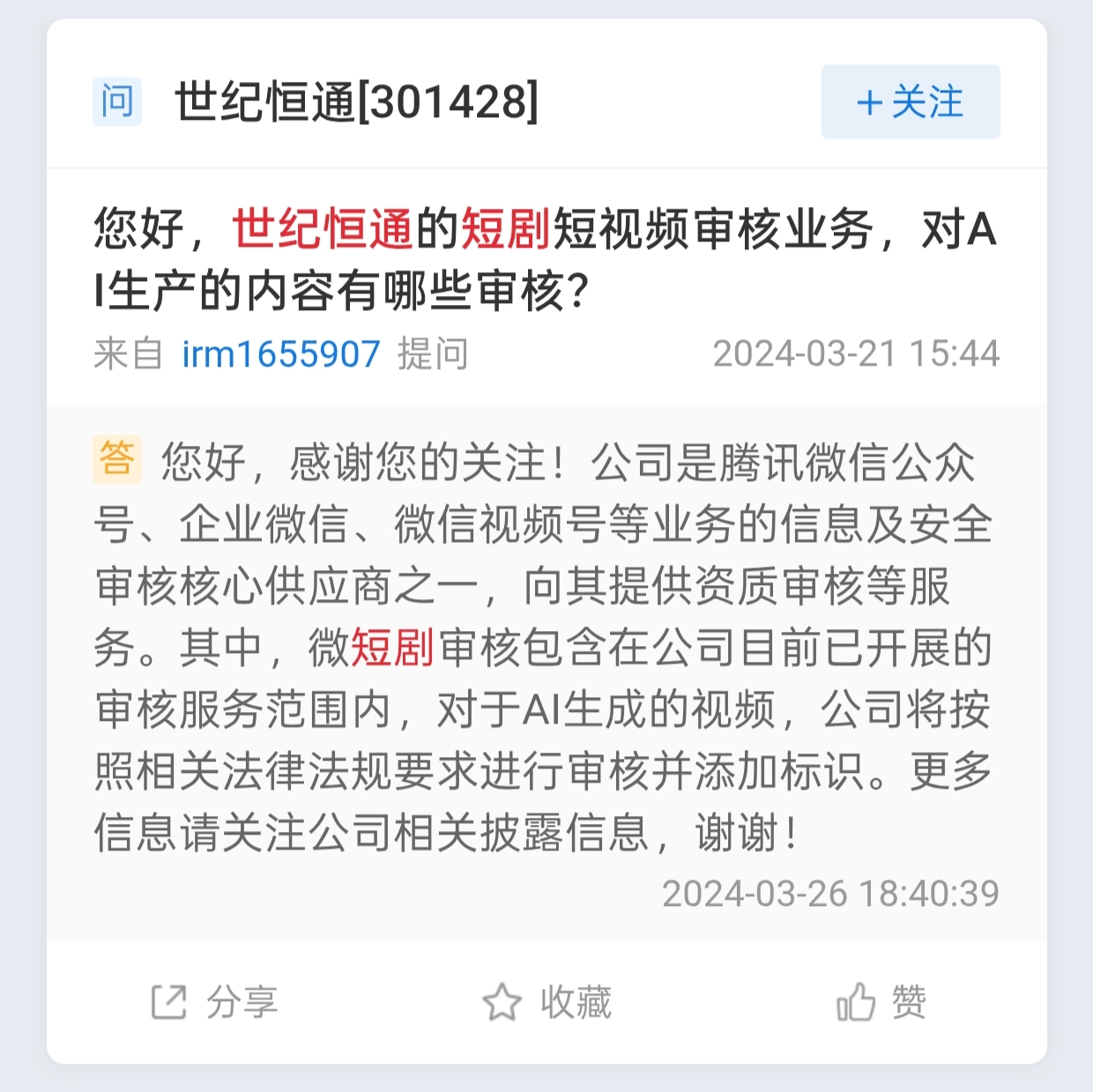
Task: Like this answer with 赞
Action: click(x=881, y=1002)
